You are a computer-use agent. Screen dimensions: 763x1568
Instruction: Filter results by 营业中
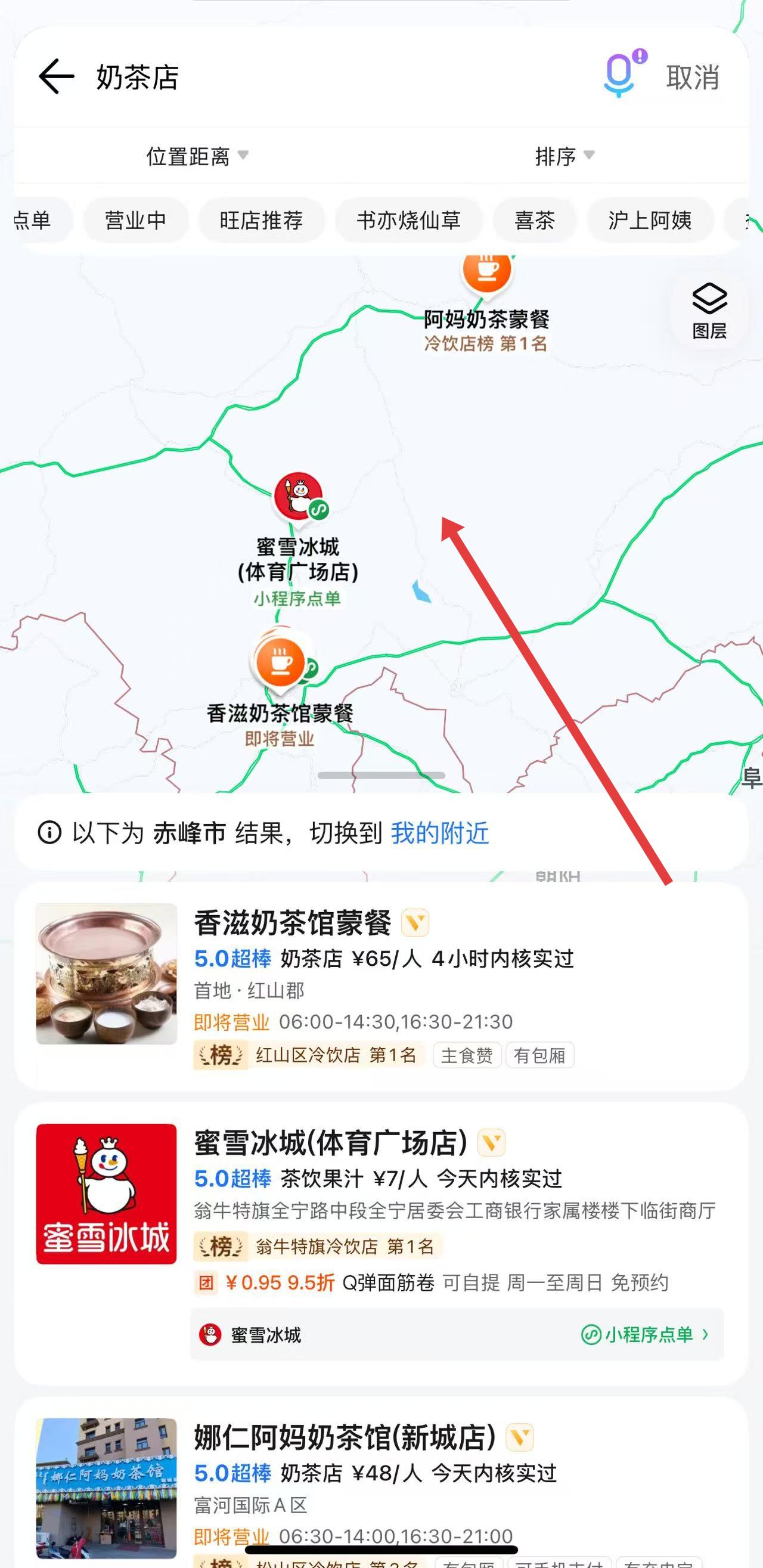coord(135,221)
